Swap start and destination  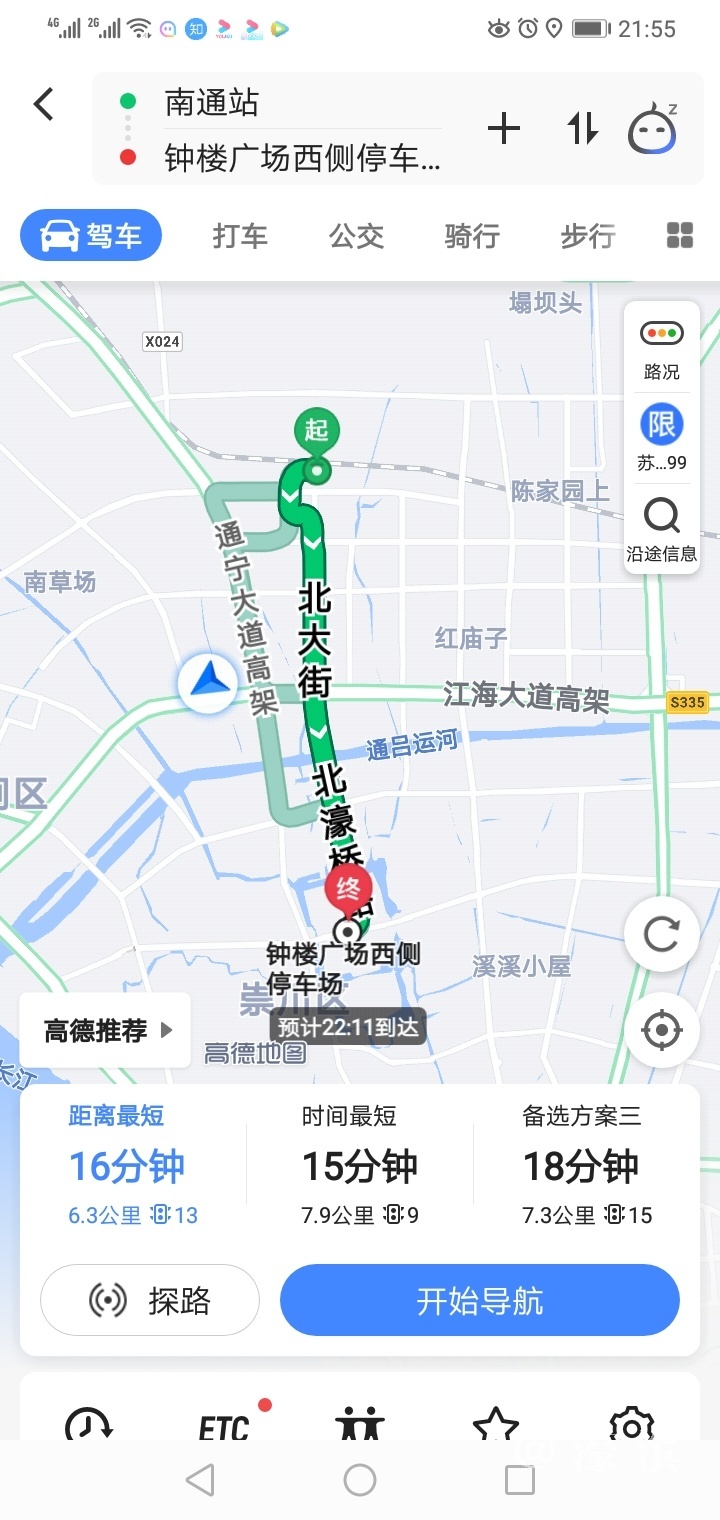pyautogui.click(x=582, y=129)
